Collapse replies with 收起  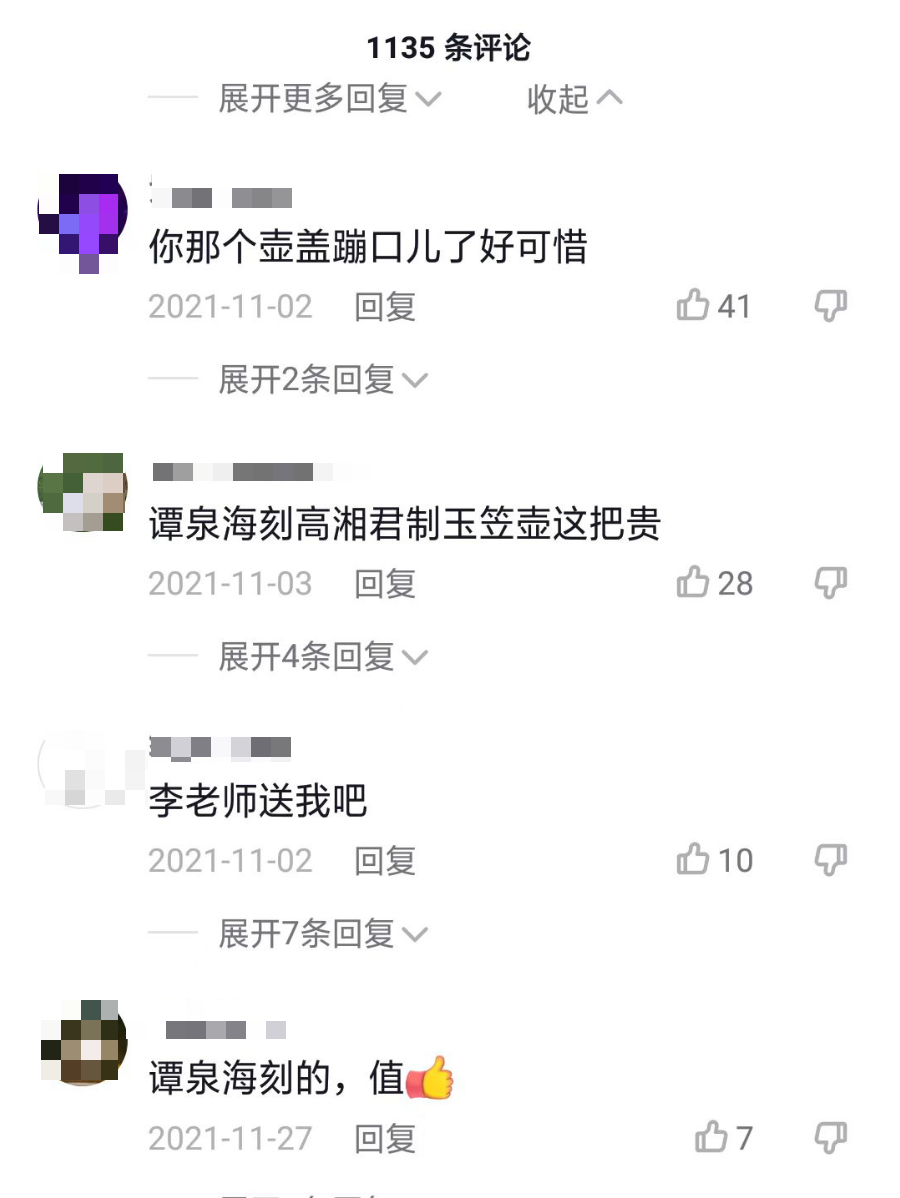[574, 98]
